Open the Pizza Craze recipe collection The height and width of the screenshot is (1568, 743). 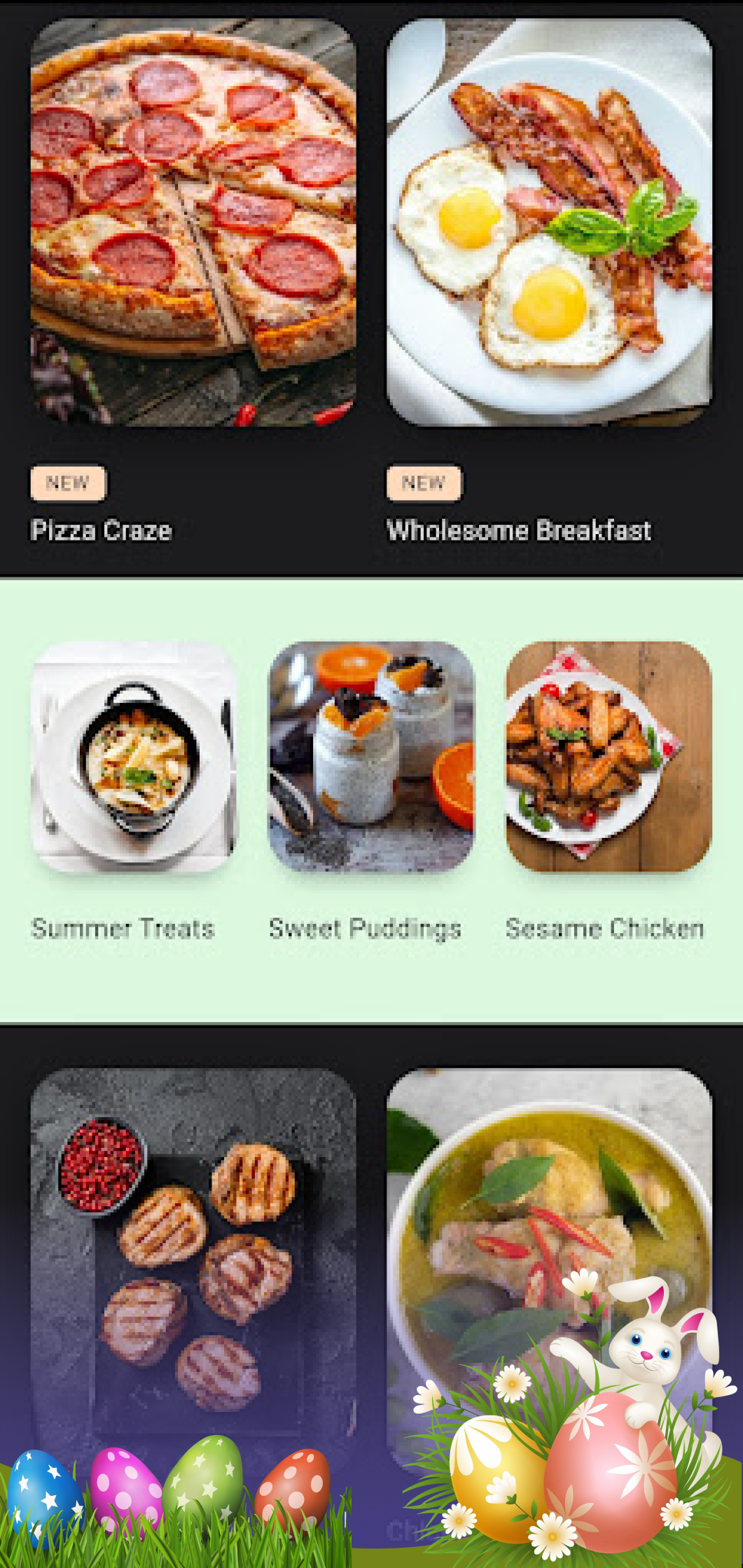point(100,531)
